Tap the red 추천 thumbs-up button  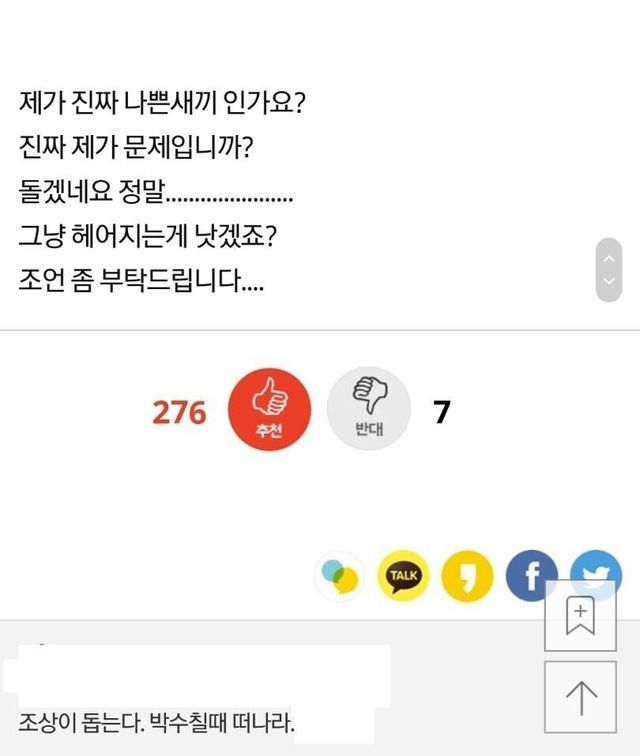click(269, 410)
